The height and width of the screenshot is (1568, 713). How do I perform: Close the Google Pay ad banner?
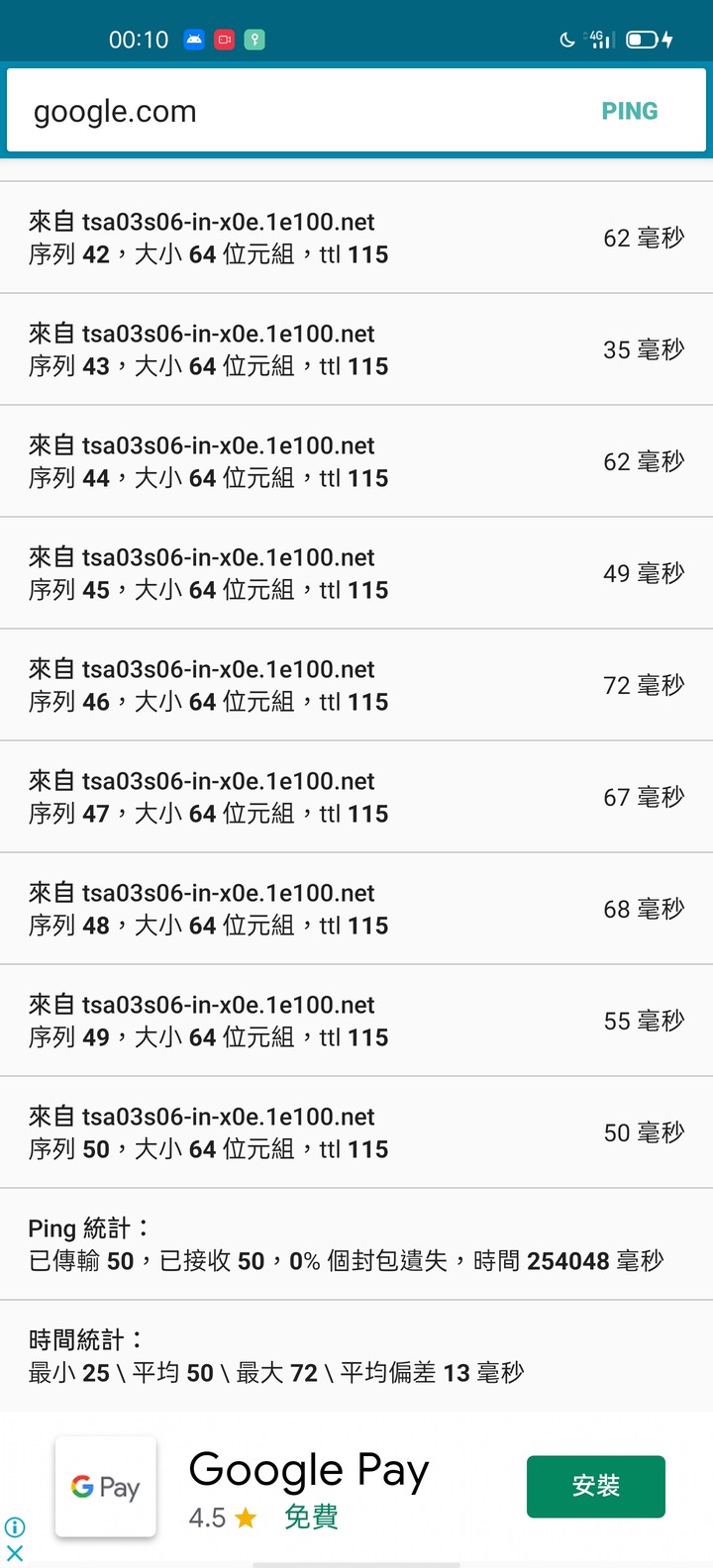15,1552
